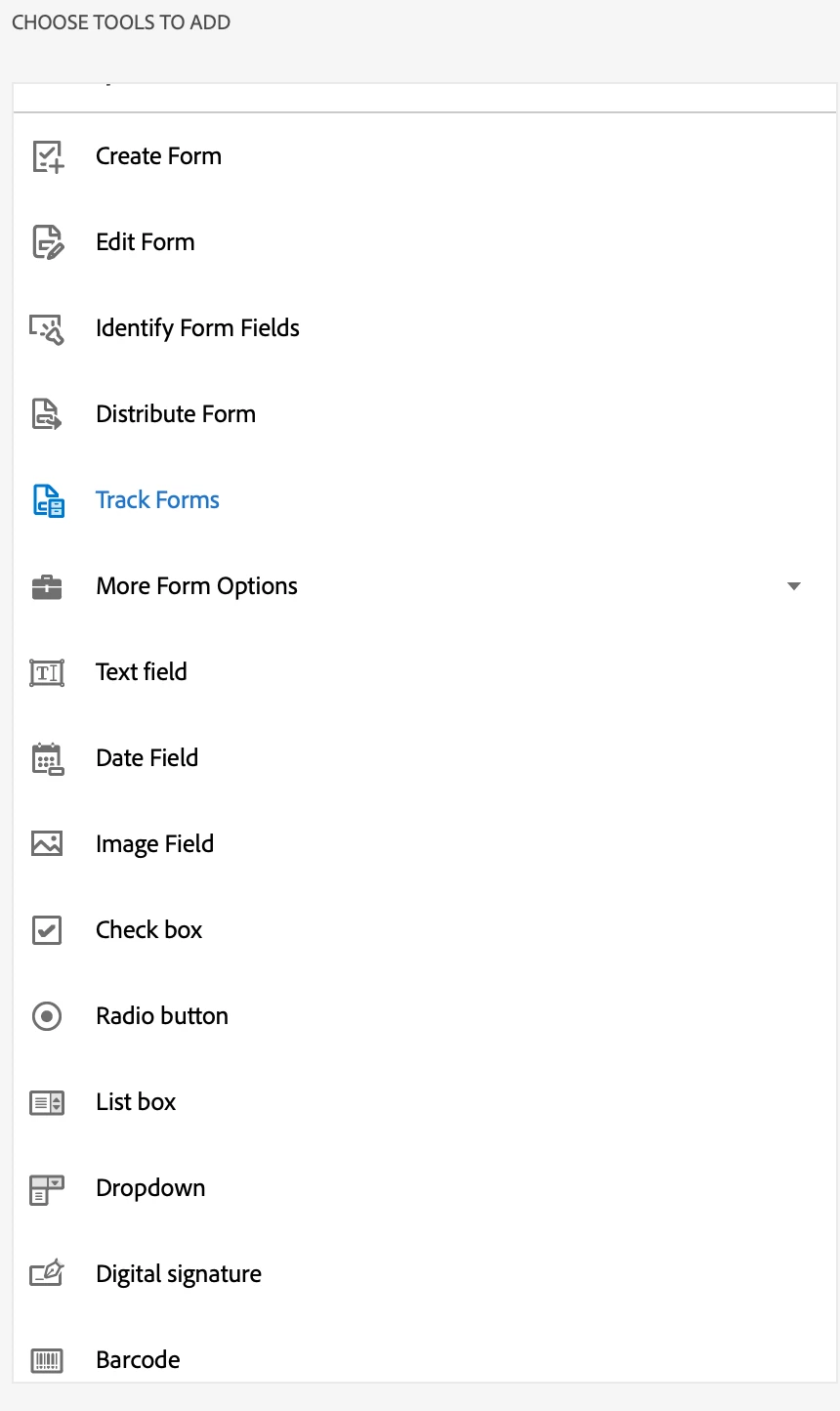
Task: Select the List box tool
Action: 136,1102
